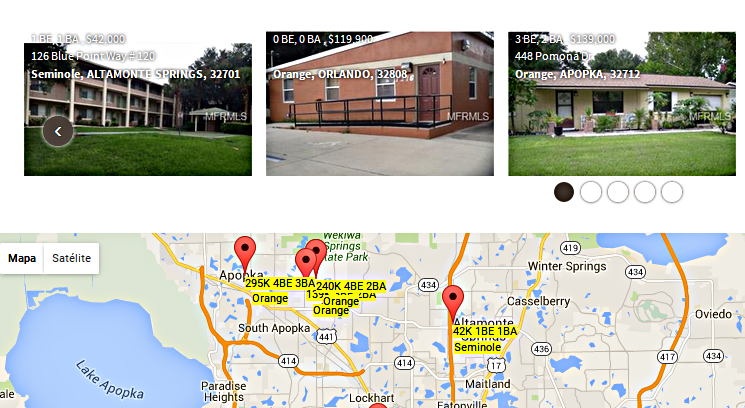Tap the 295K 4BE 3BA Apopka marker
Viewport: 745px width, 408px height.
pos(244,253)
